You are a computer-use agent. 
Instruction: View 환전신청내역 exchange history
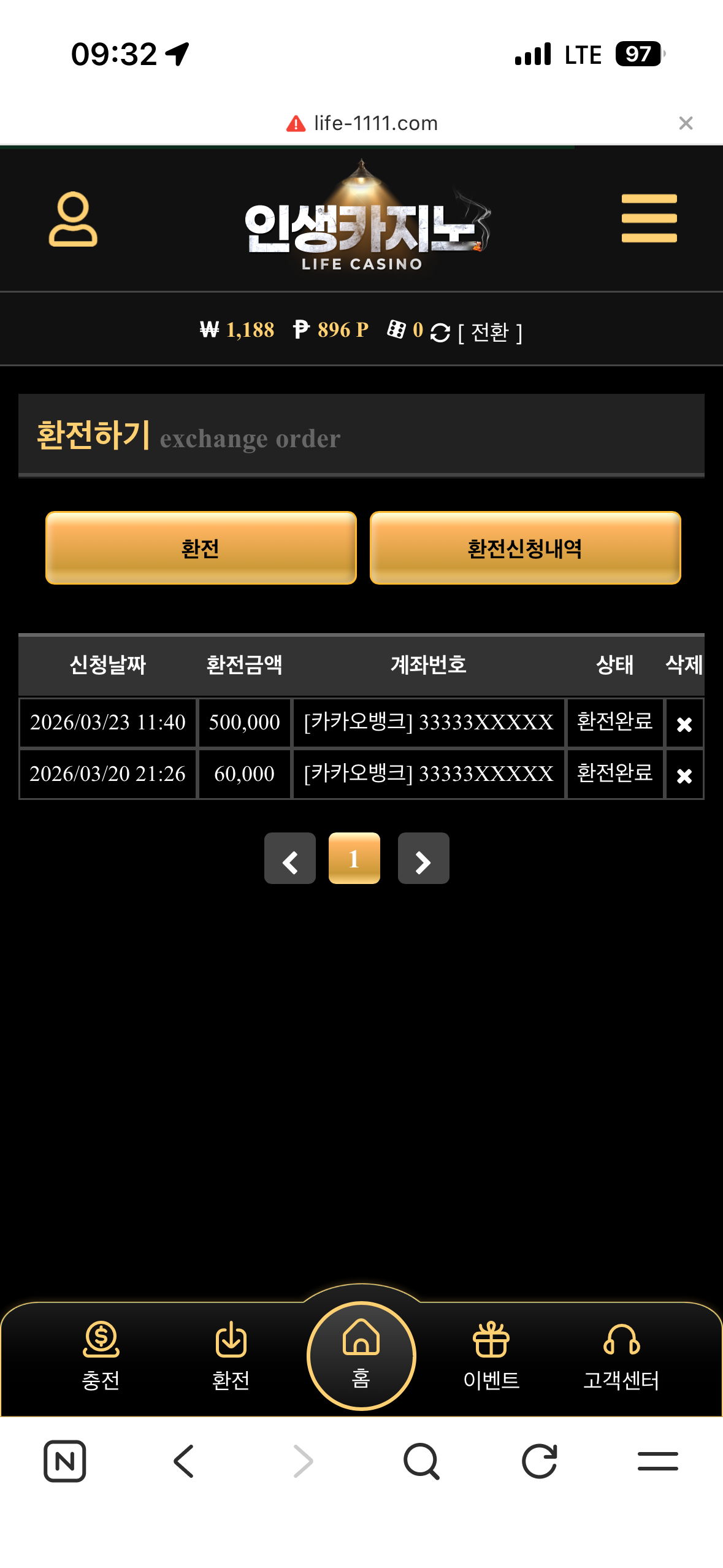[x=525, y=548]
